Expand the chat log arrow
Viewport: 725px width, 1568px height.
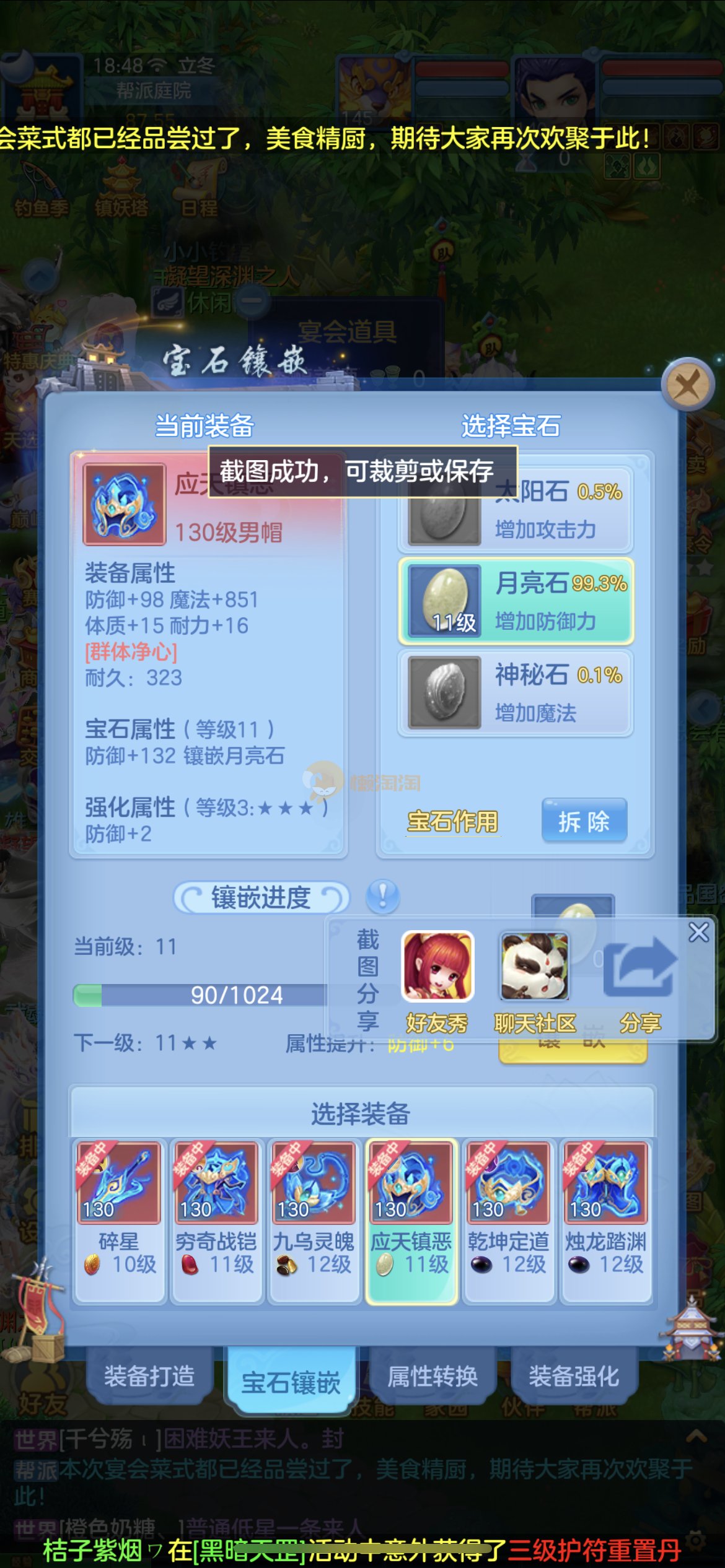(696, 1436)
